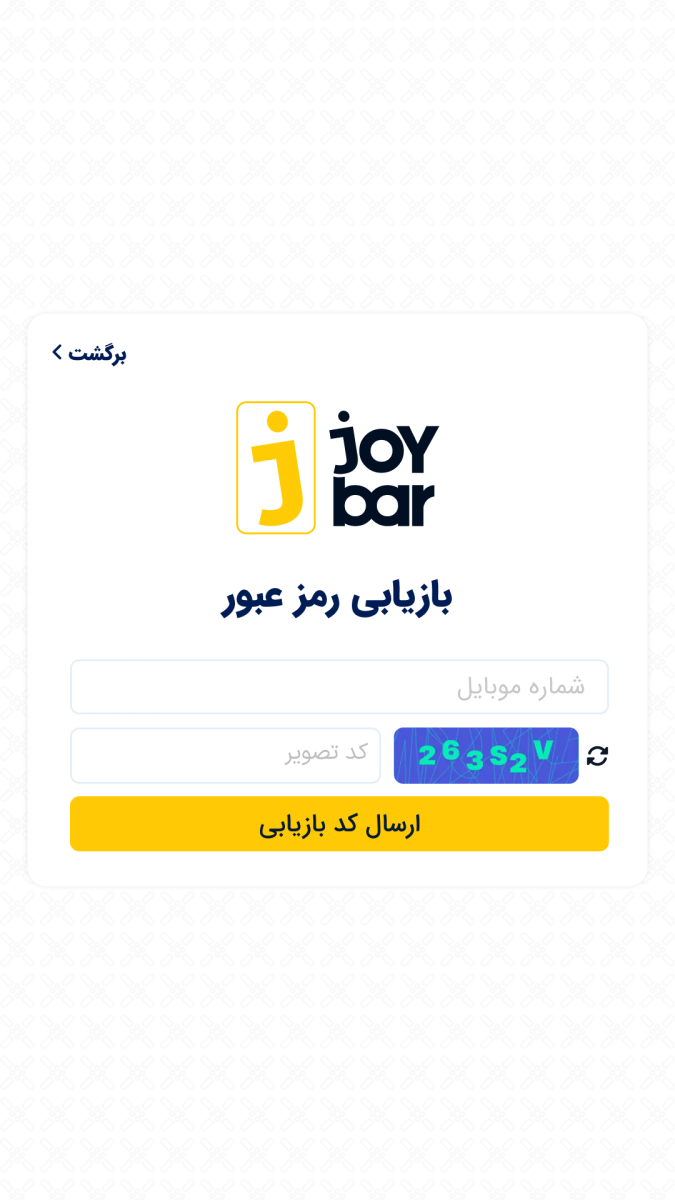
Task: Focus the کد تصویر captcha field
Action: (x=225, y=755)
